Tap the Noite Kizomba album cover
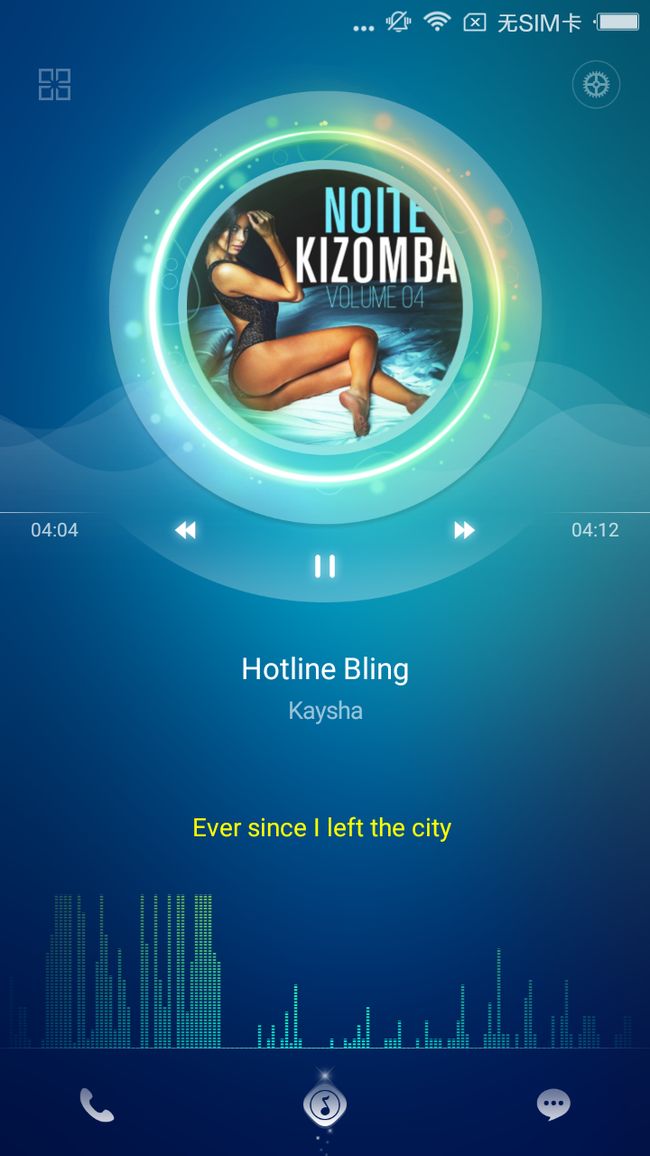Screen dimensions: 650x1156 325,307
